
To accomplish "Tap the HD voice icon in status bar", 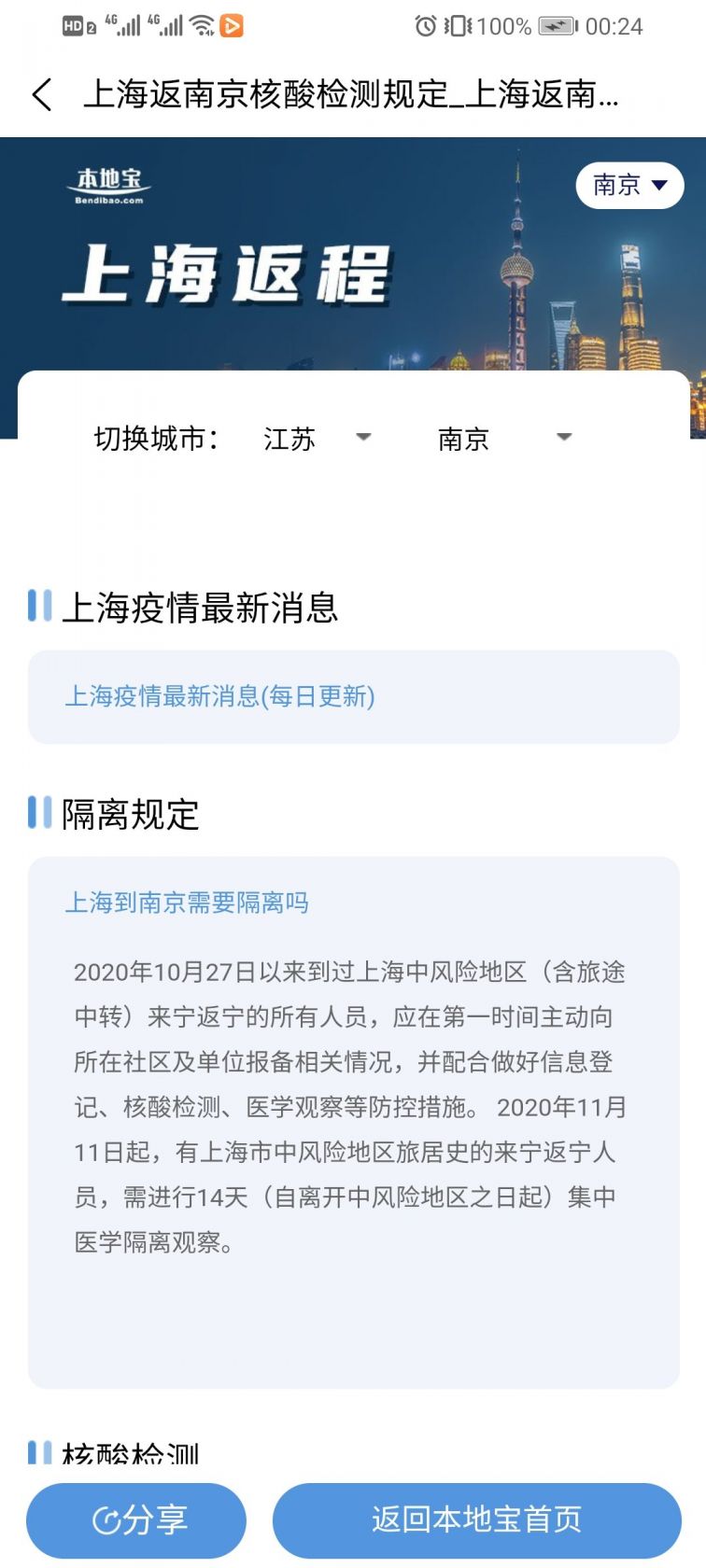I will (x=71, y=25).
